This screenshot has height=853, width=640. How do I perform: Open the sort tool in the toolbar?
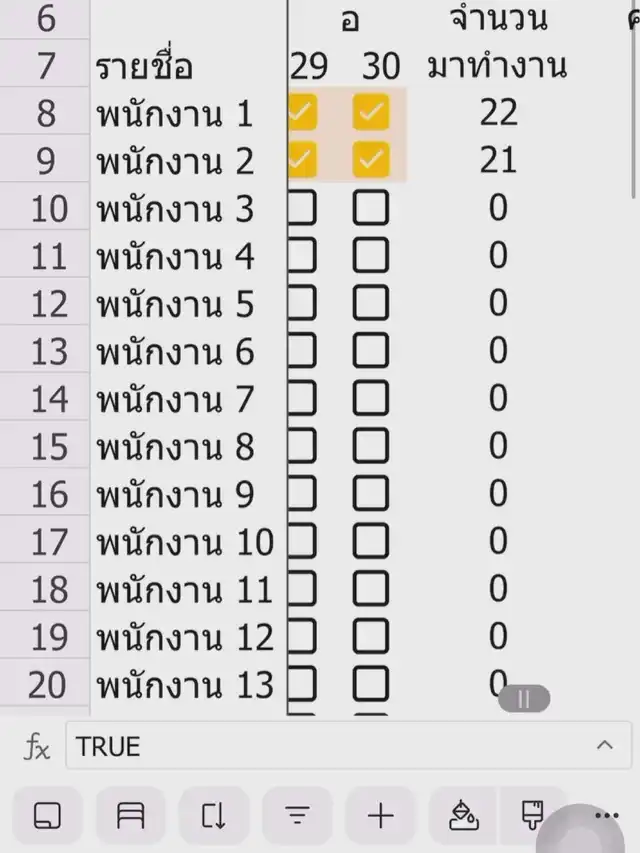[x=214, y=816]
